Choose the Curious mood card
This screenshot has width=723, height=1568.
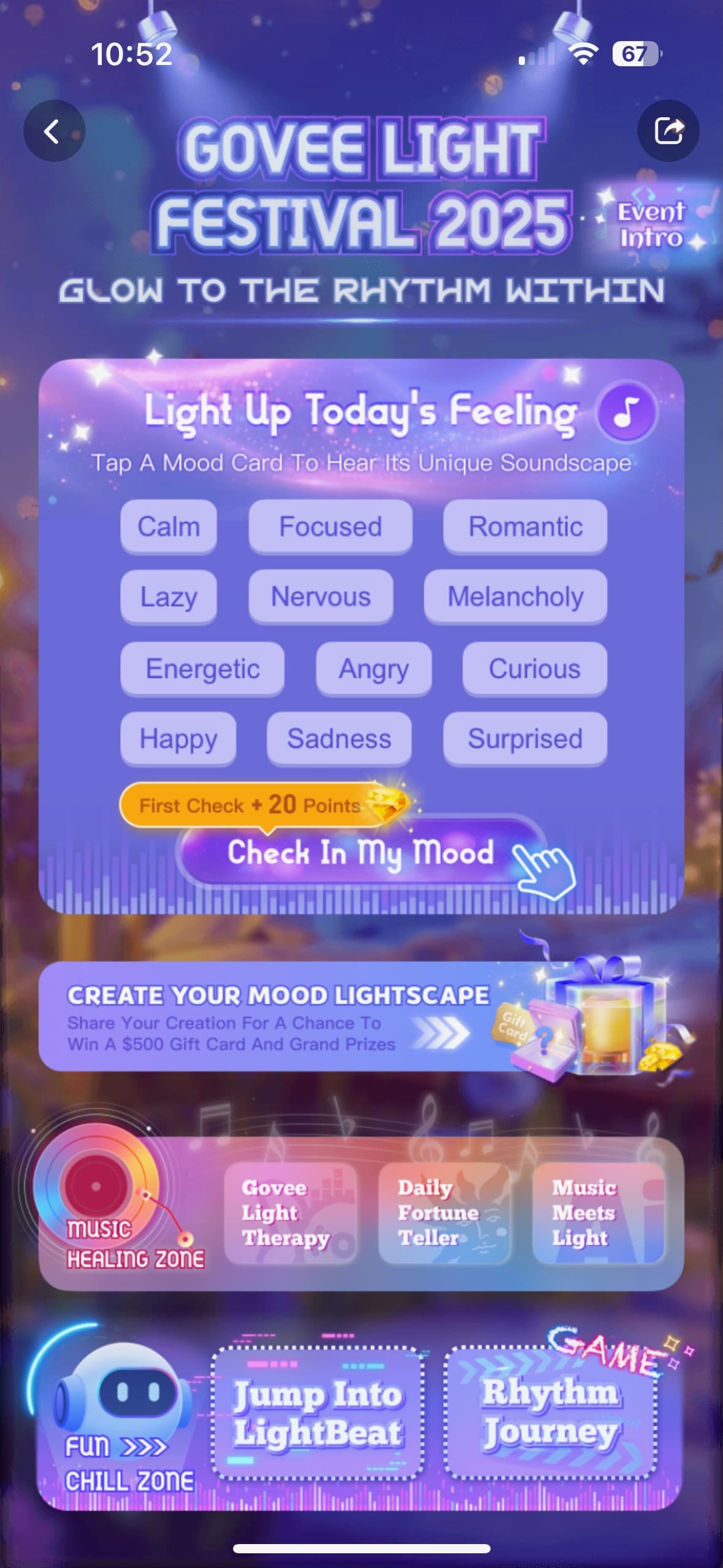click(x=534, y=669)
